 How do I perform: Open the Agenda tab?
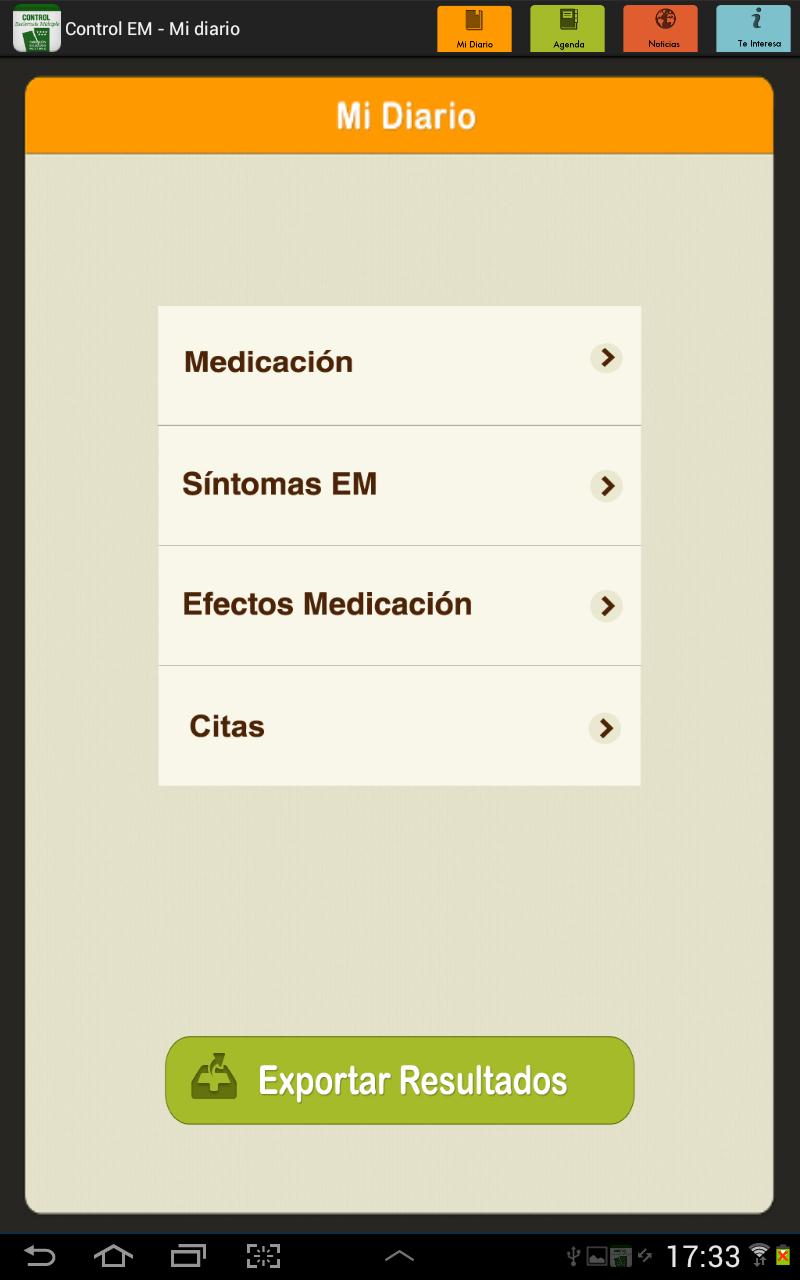click(x=567, y=29)
